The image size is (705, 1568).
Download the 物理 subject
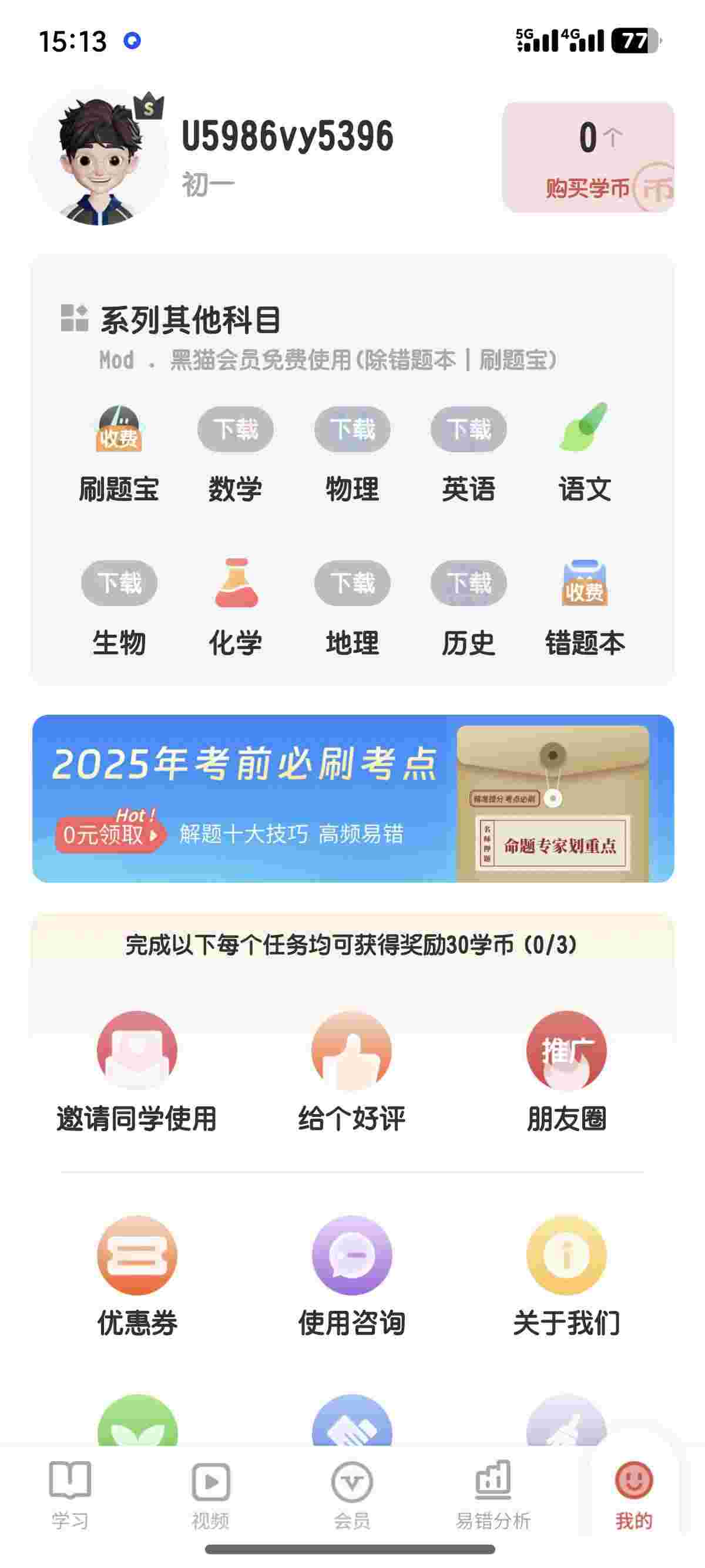pyautogui.click(x=352, y=429)
